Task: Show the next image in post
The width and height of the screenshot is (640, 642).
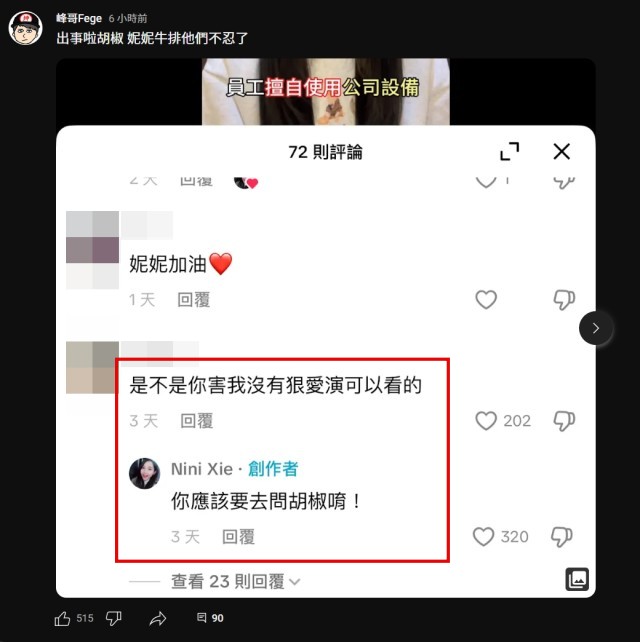Action: coord(596,327)
